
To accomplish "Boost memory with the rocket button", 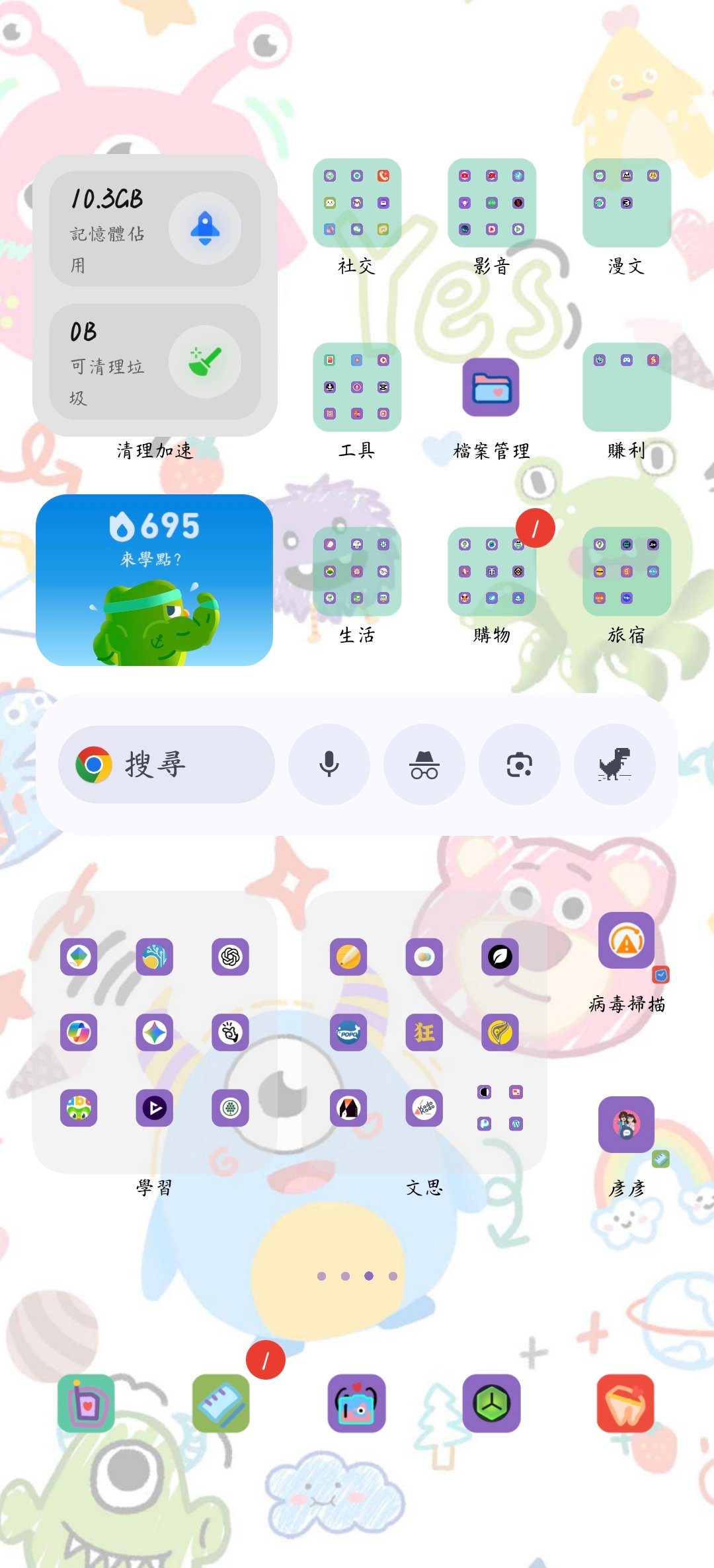I will pos(205,229).
